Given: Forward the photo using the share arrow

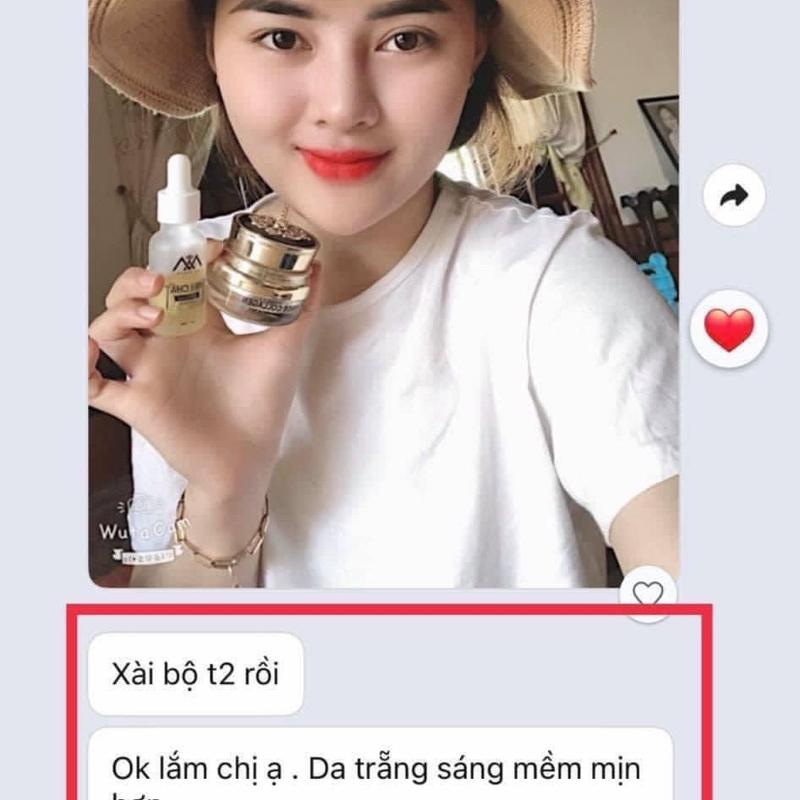Looking at the screenshot, I should tap(734, 195).
